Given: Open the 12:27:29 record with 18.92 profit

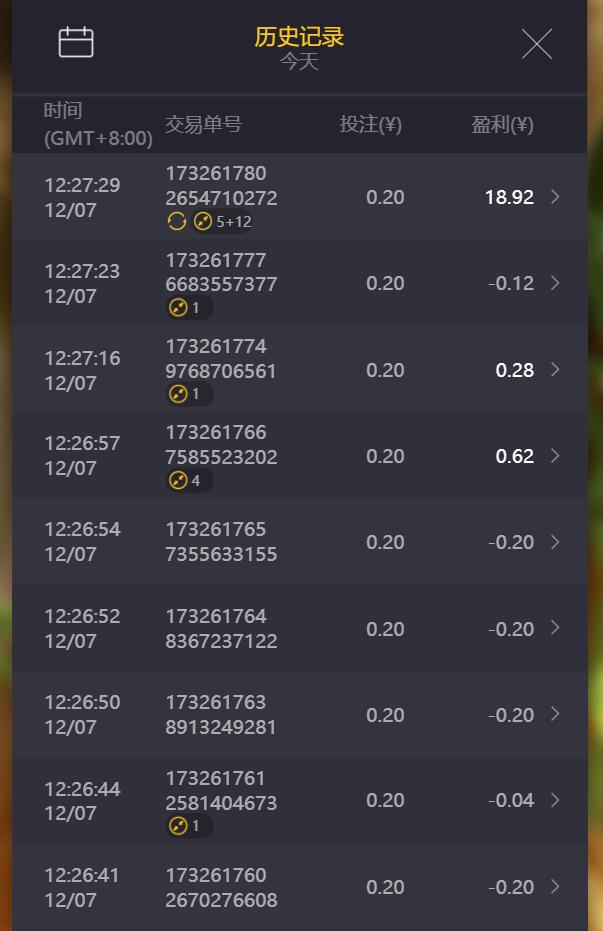Looking at the screenshot, I should tap(300, 197).
